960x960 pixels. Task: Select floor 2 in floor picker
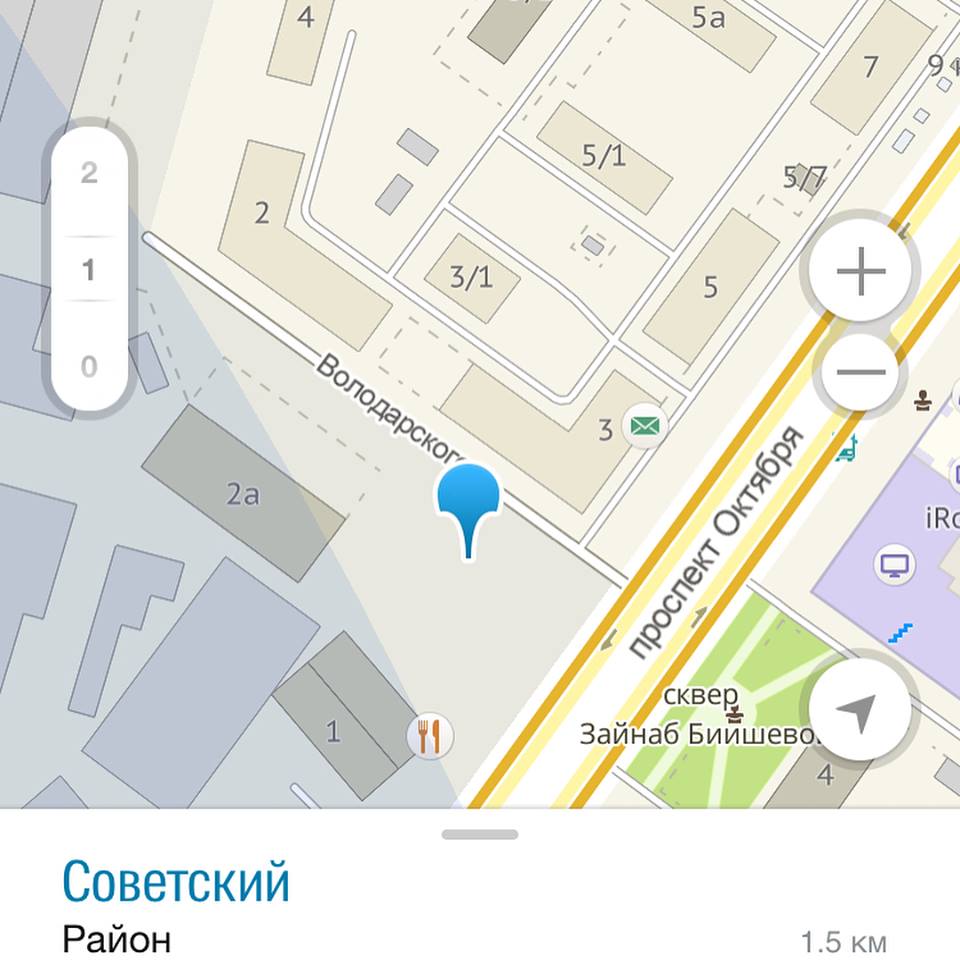[89, 174]
